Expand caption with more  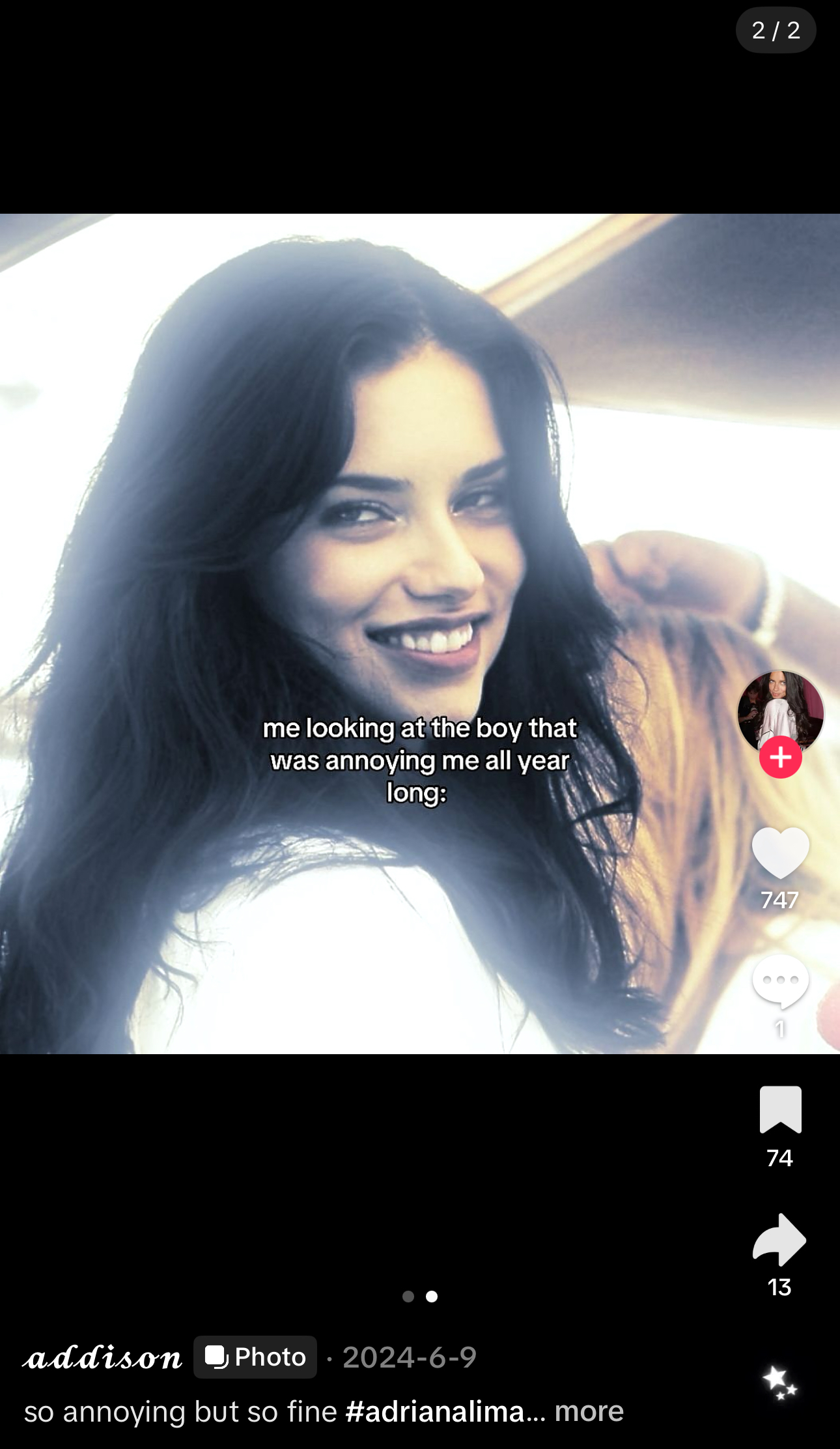pos(589,1411)
